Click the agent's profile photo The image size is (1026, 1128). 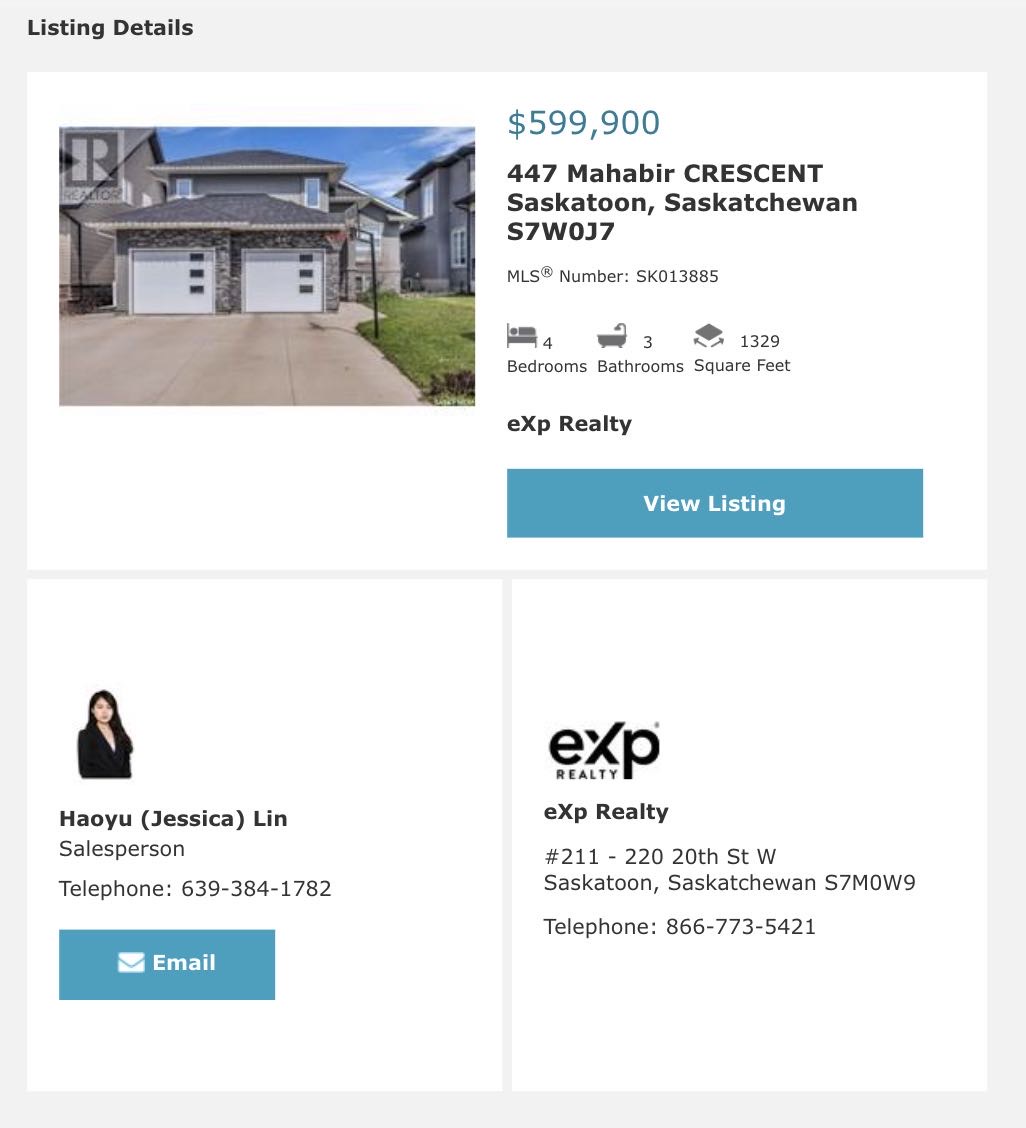coord(104,733)
